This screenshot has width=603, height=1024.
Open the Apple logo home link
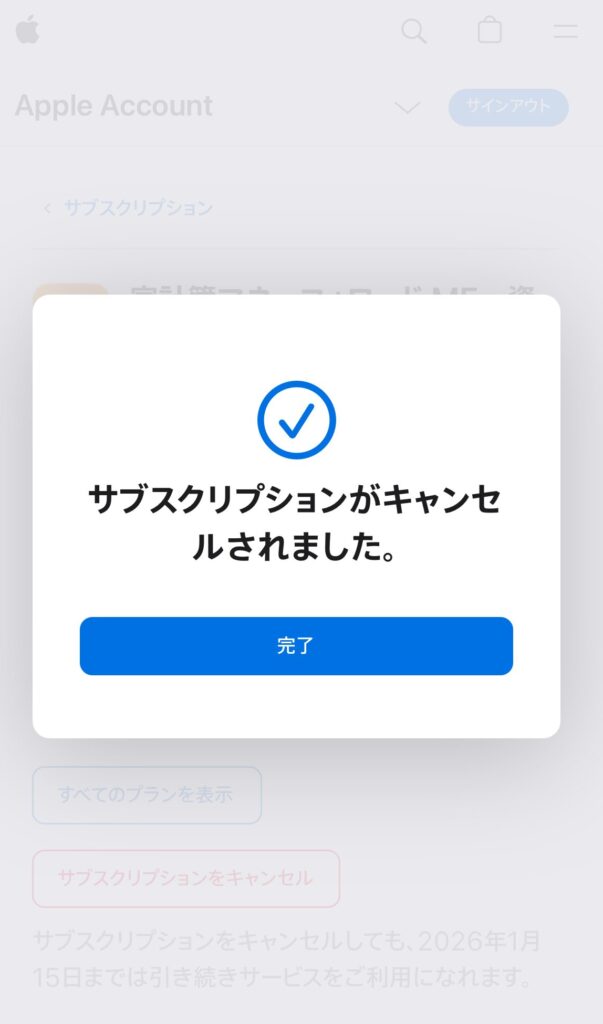[27, 30]
